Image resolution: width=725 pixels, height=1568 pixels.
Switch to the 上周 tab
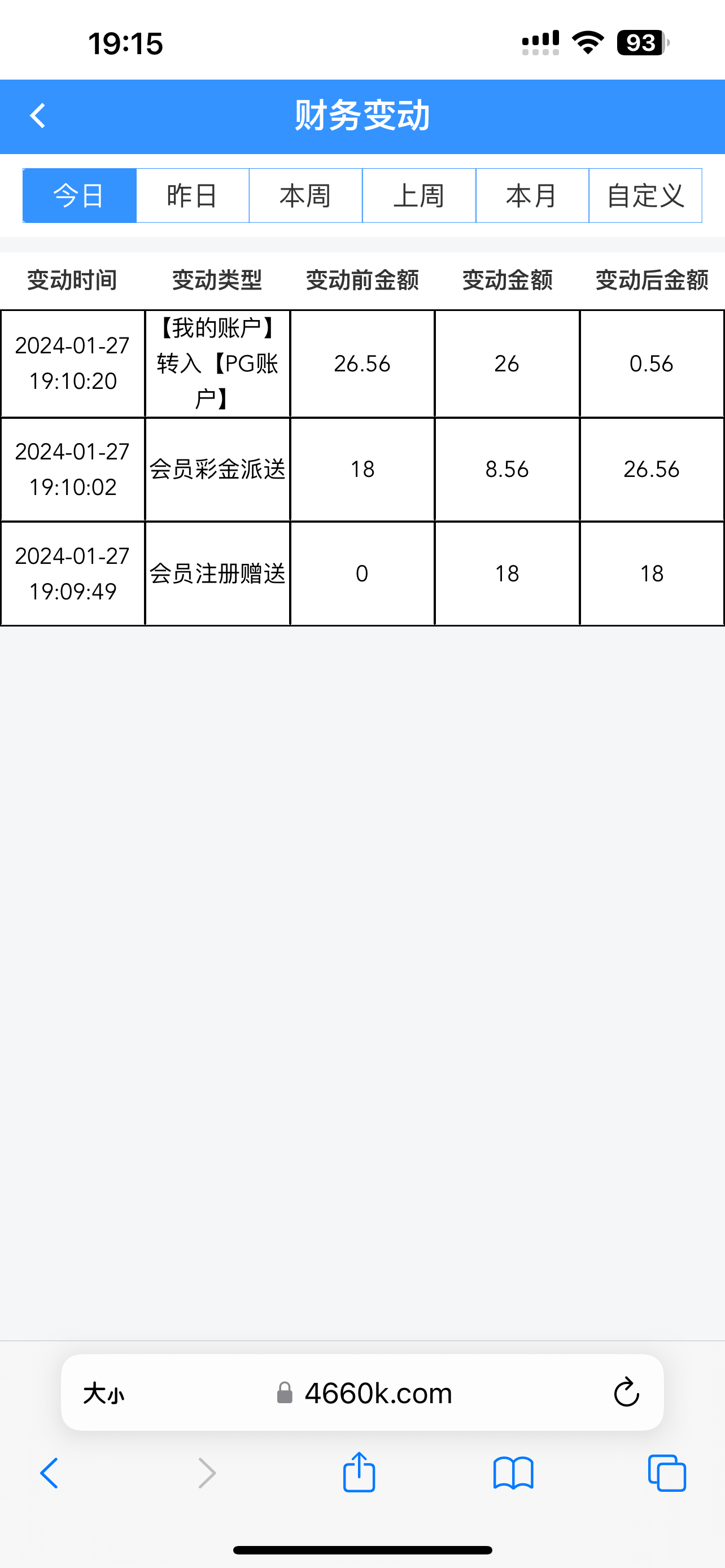(x=419, y=195)
